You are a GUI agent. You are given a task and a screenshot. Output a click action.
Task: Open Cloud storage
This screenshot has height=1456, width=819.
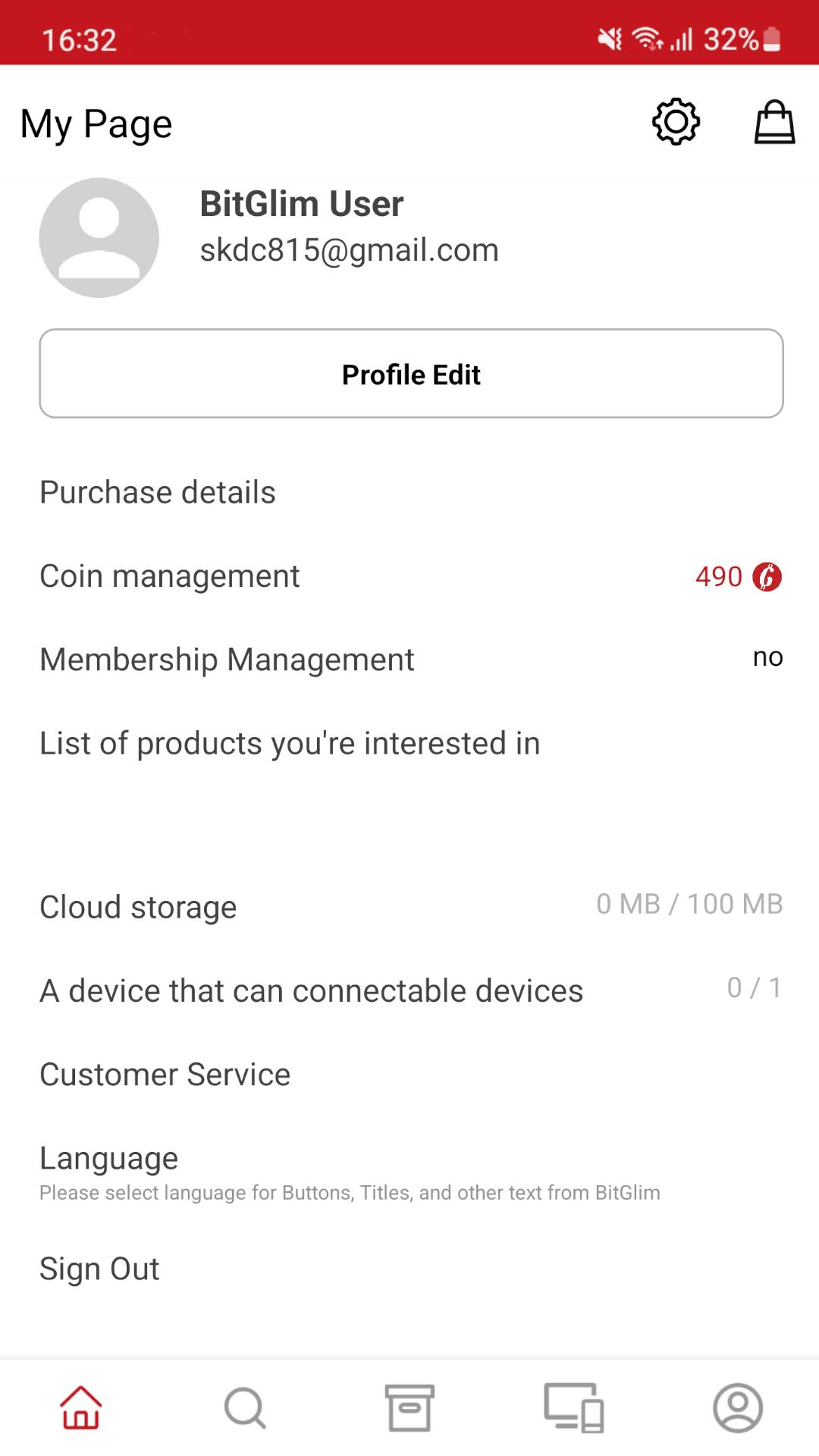click(411, 907)
